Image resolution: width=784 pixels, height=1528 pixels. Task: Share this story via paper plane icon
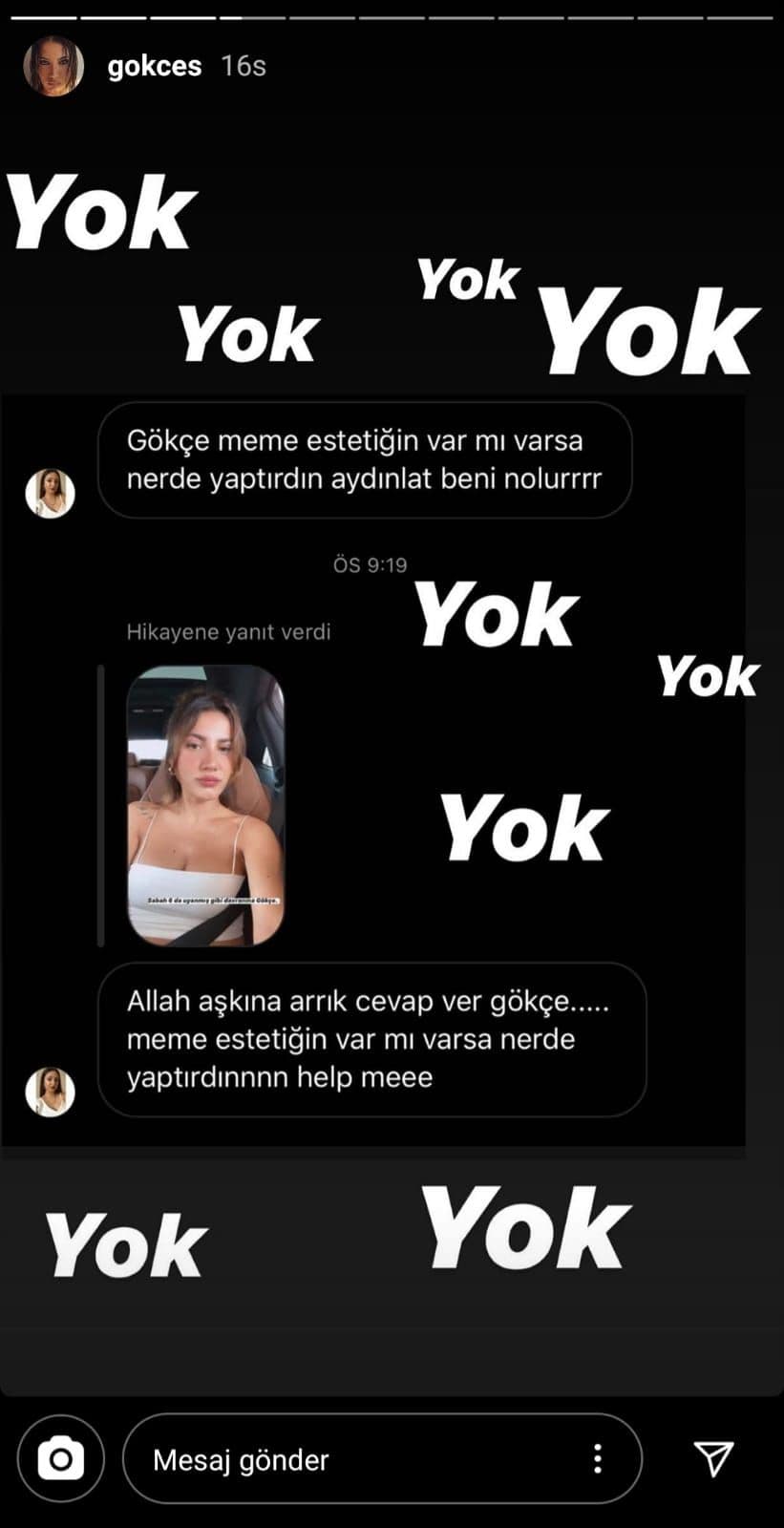point(714,1458)
